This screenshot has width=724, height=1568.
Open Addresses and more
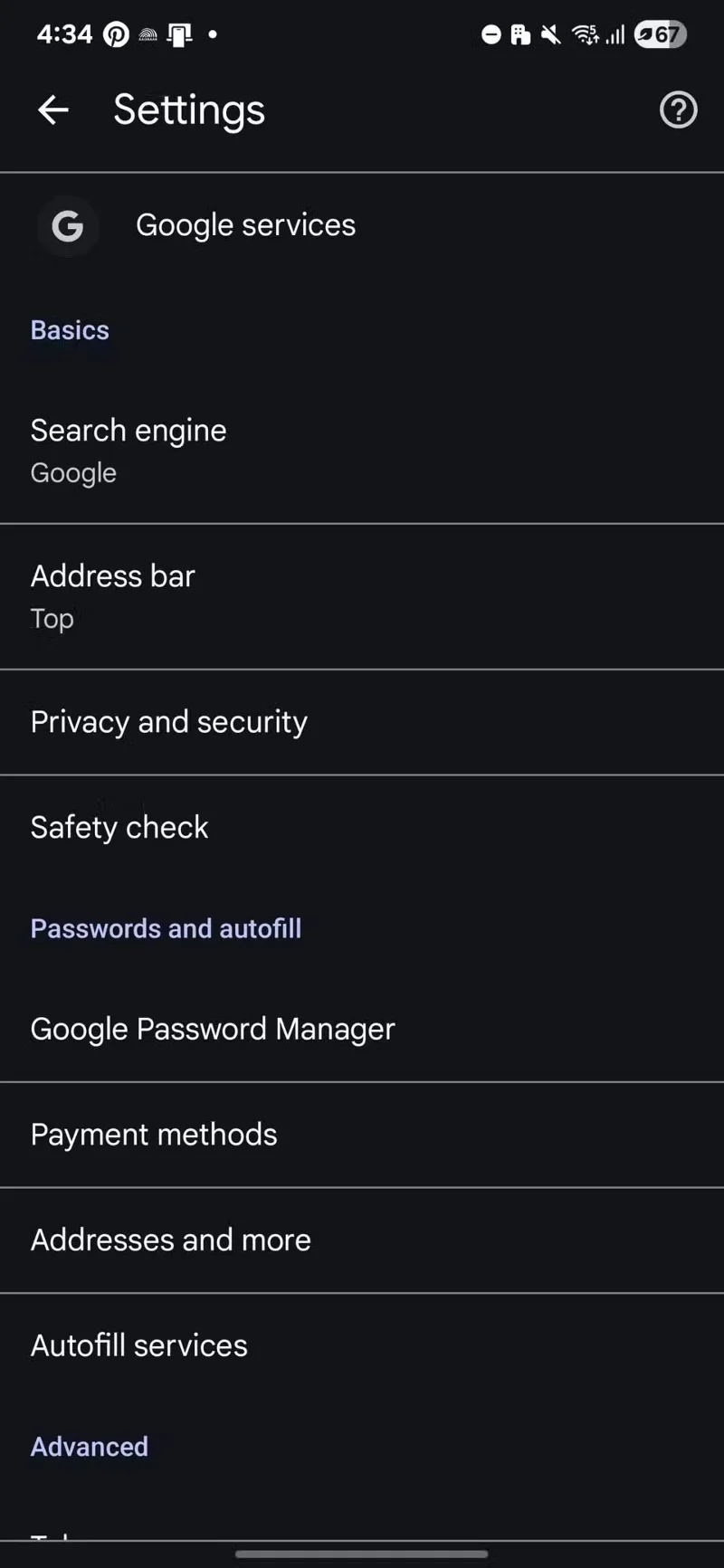[362, 1240]
